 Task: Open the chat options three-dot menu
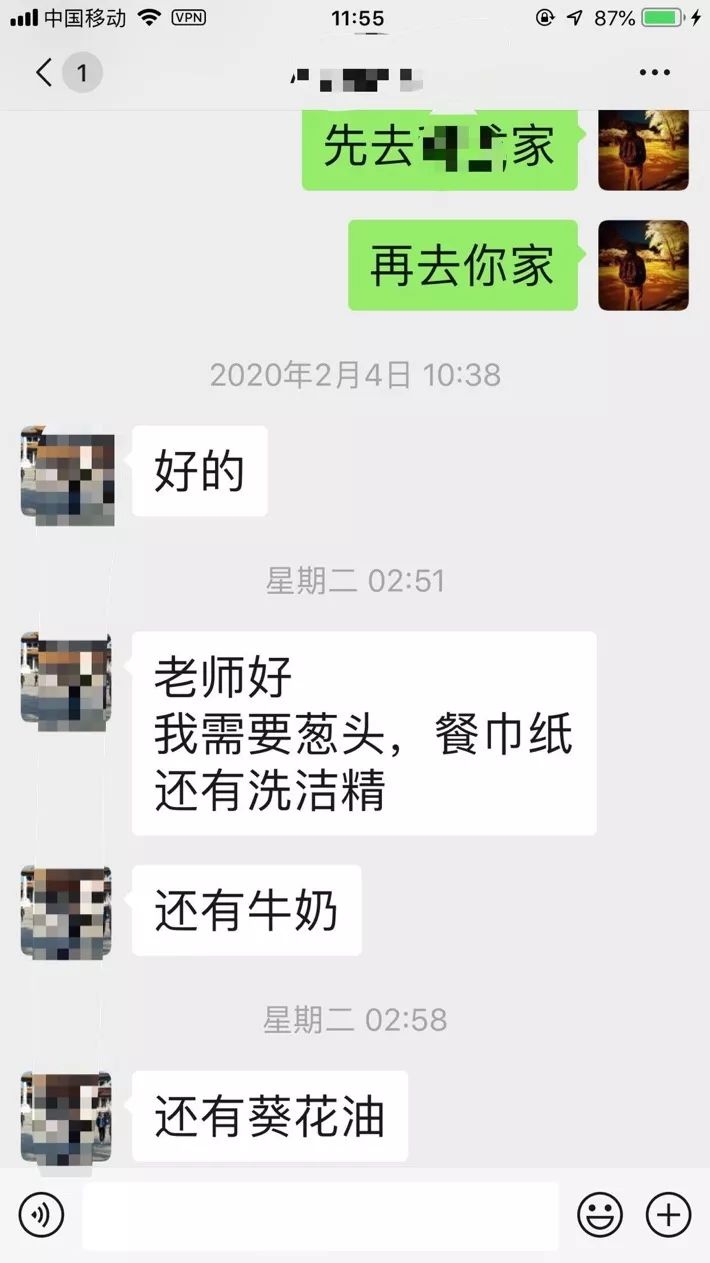click(x=655, y=73)
